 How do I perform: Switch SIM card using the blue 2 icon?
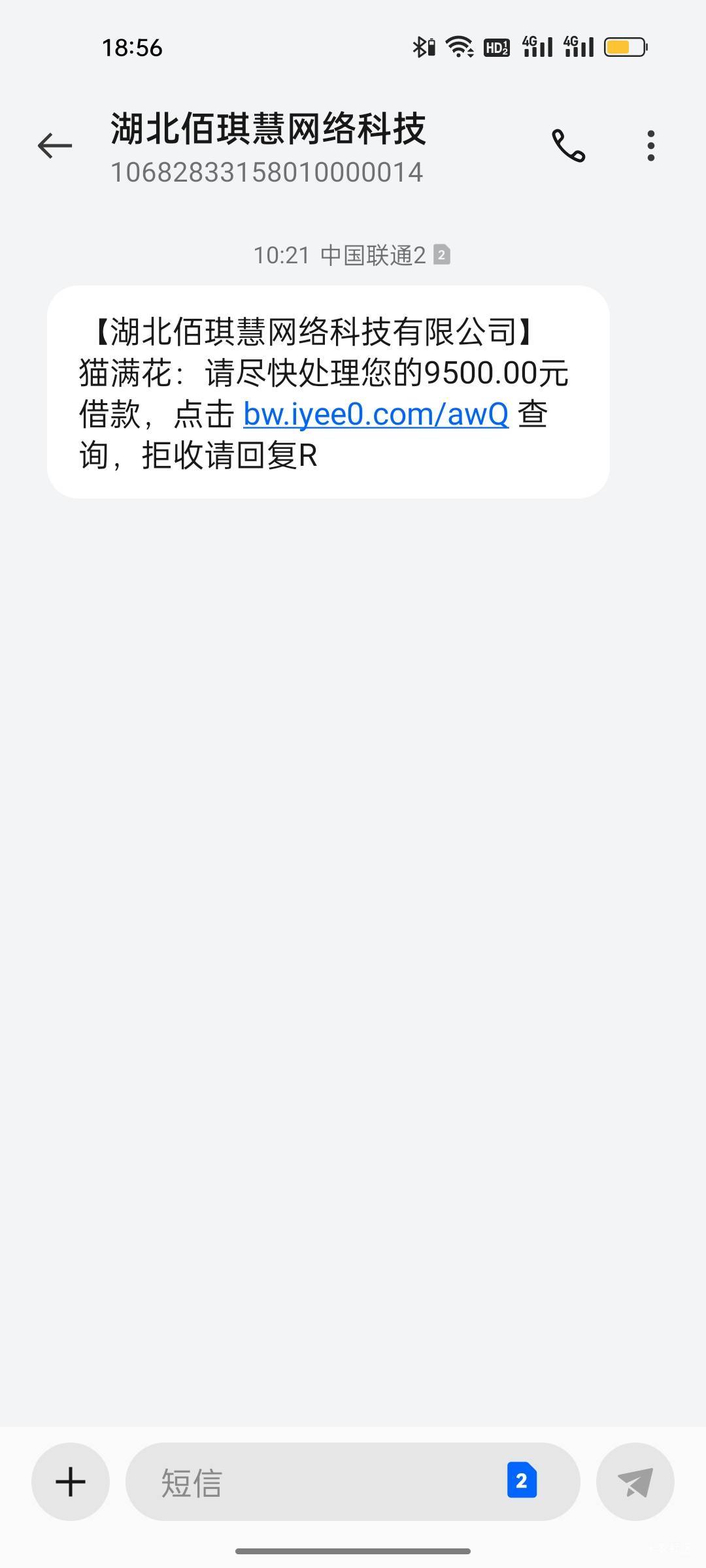click(522, 1480)
